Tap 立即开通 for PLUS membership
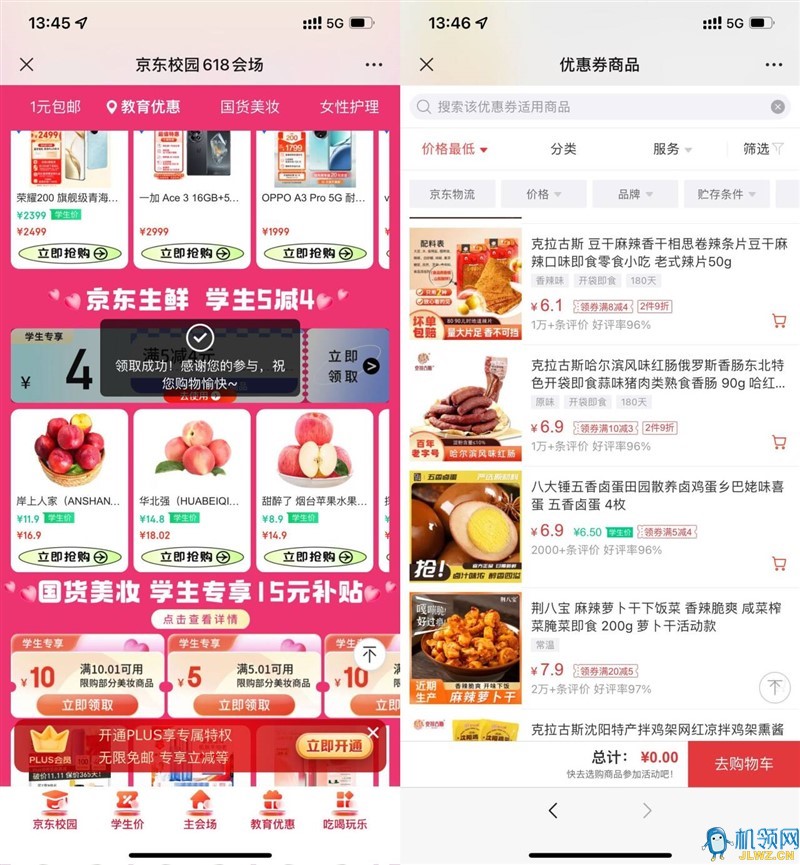The height and width of the screenshot is (865, 800). (334, 746)
